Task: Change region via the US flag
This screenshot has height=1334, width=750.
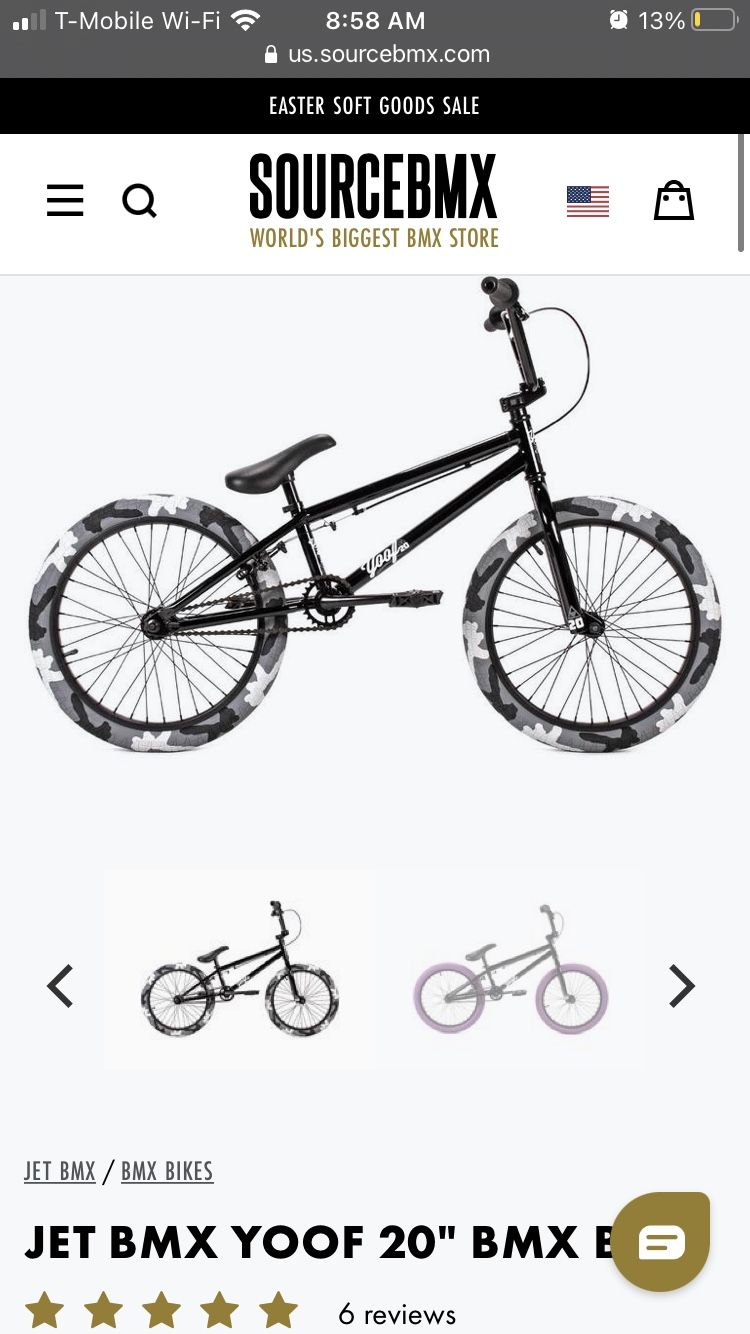Action: 588,201
